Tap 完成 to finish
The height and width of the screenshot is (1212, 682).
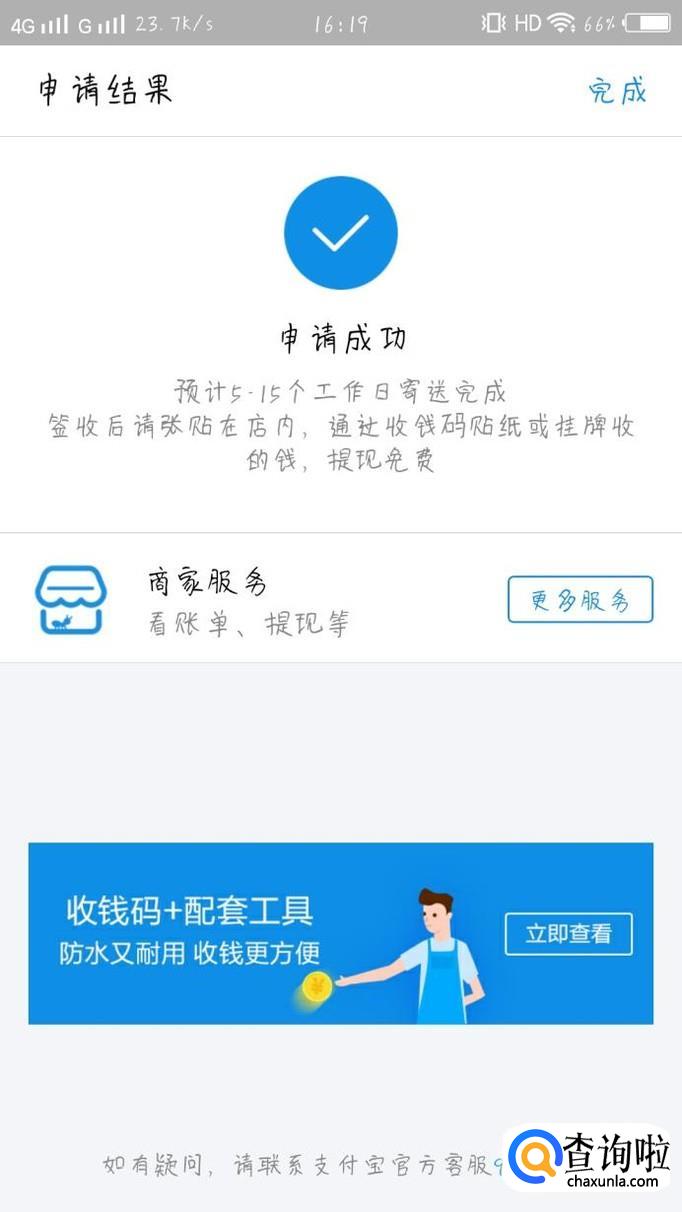click(617, 91)
